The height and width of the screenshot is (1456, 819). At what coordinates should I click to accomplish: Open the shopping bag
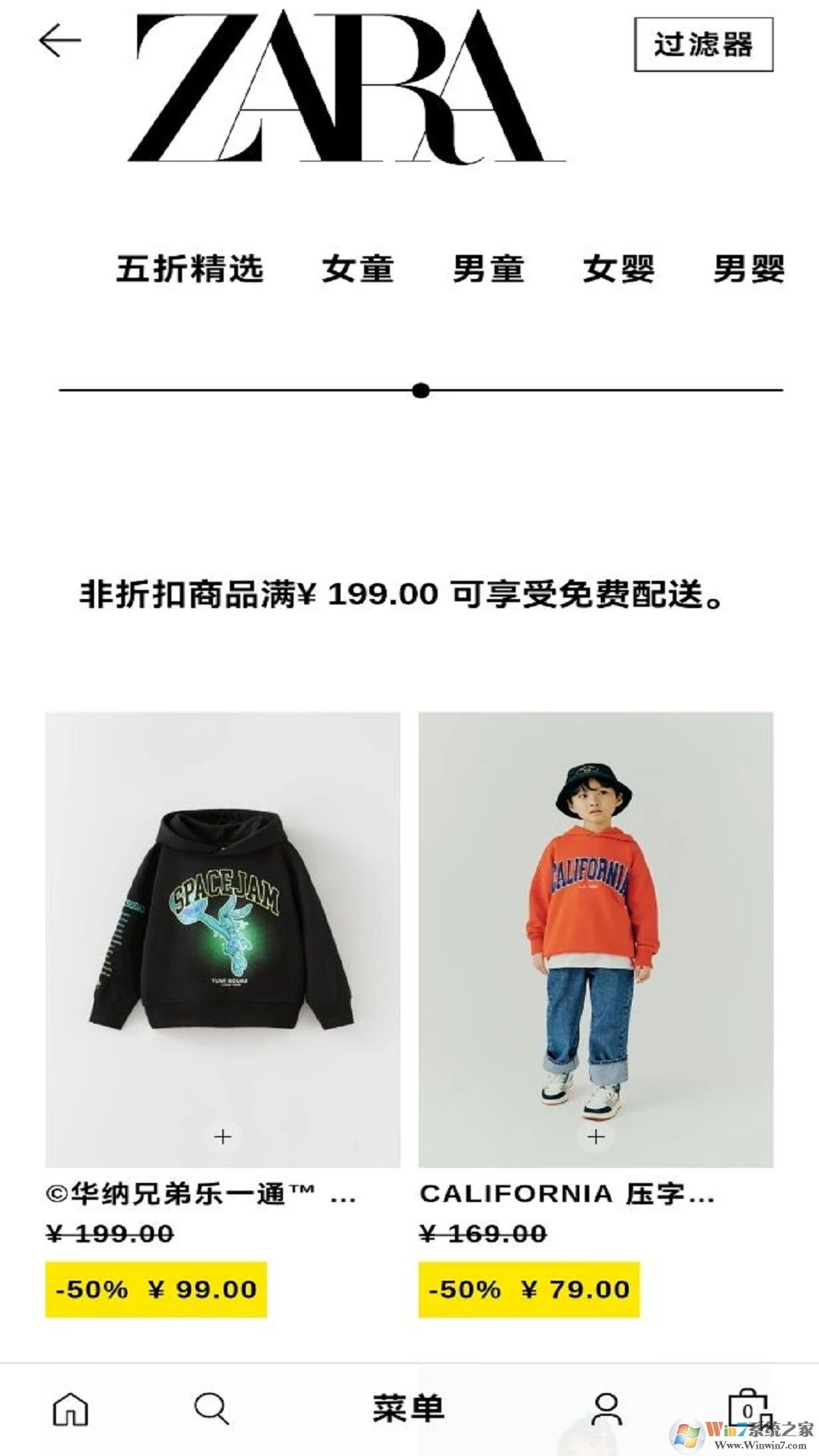748,1409
